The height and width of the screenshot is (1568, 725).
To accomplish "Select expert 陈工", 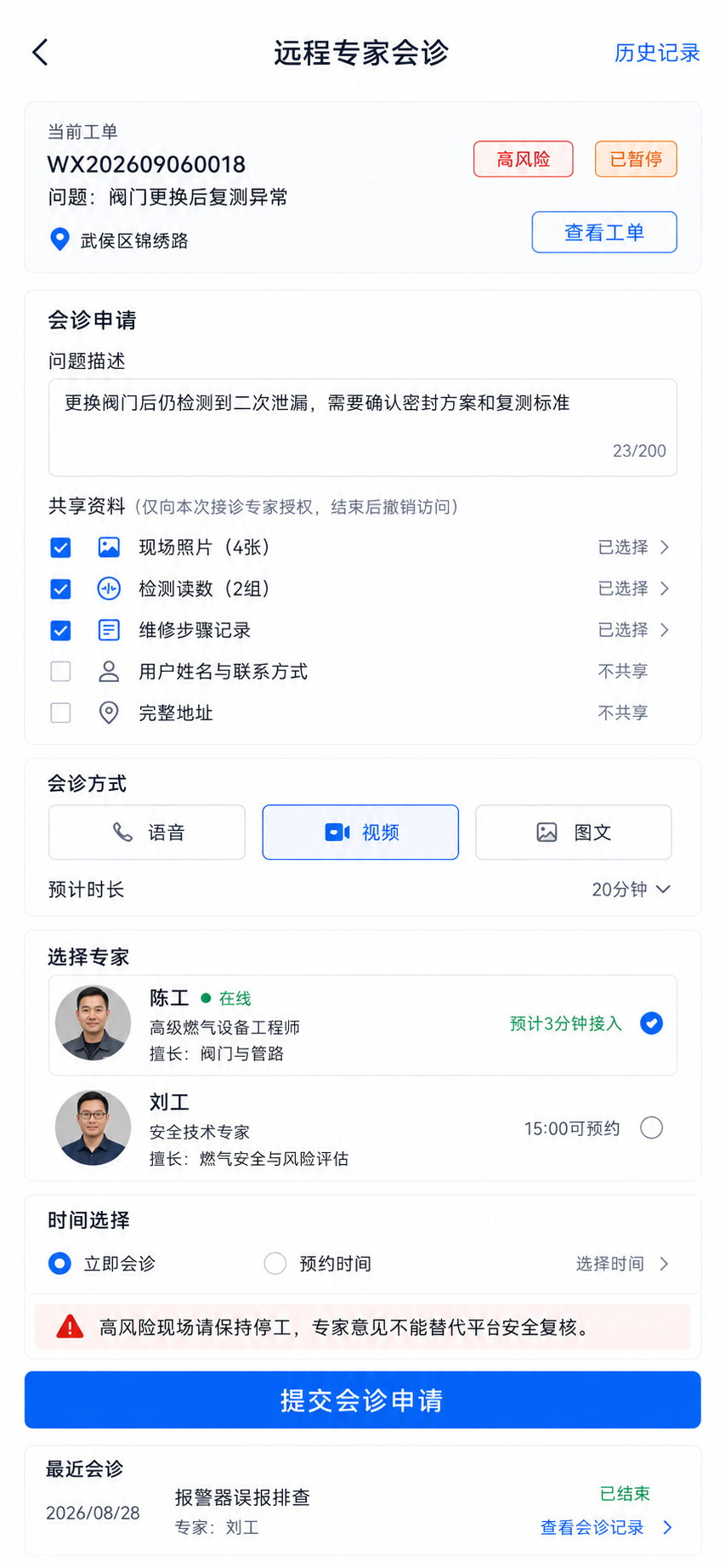I will pyautogui.click(x=363, y=1025).
